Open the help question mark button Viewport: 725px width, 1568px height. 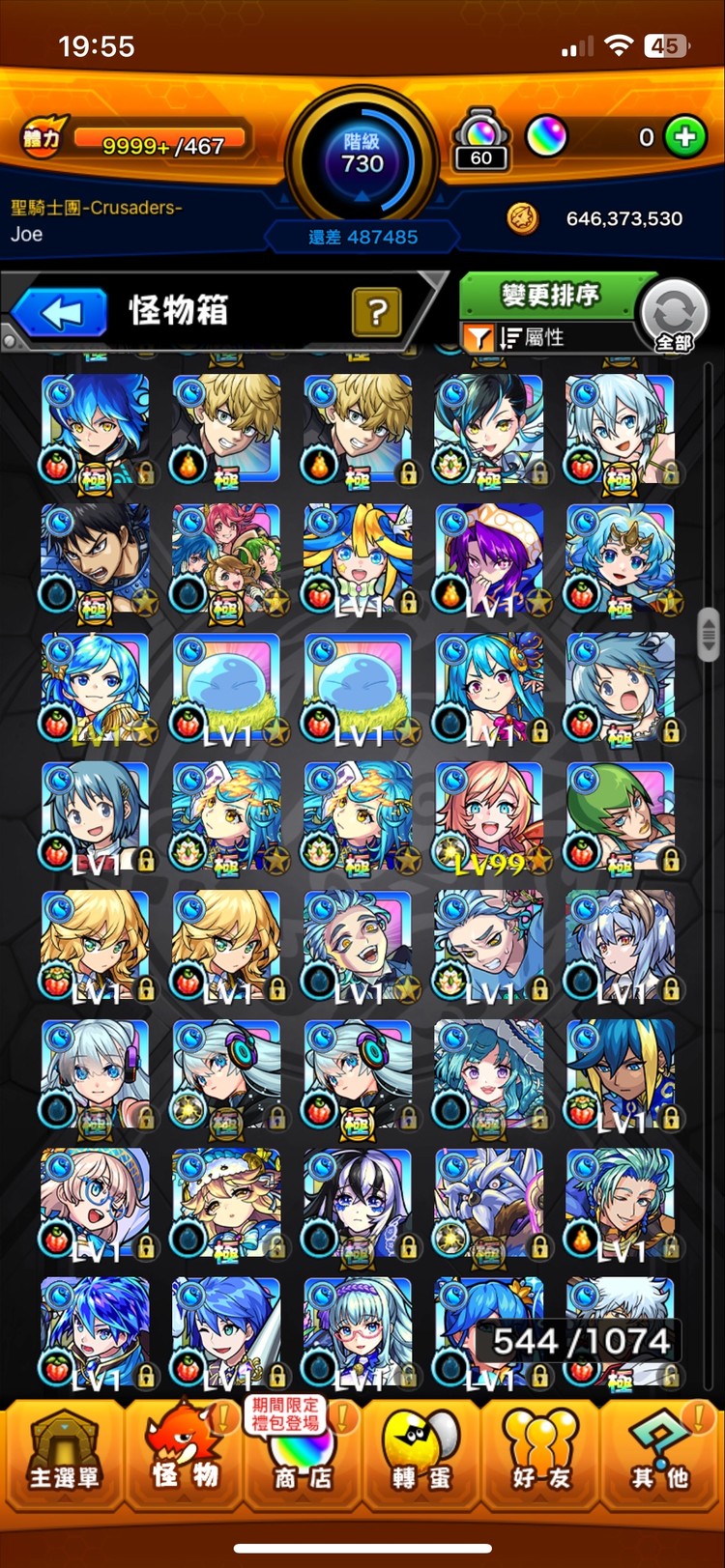click(377, 311)
